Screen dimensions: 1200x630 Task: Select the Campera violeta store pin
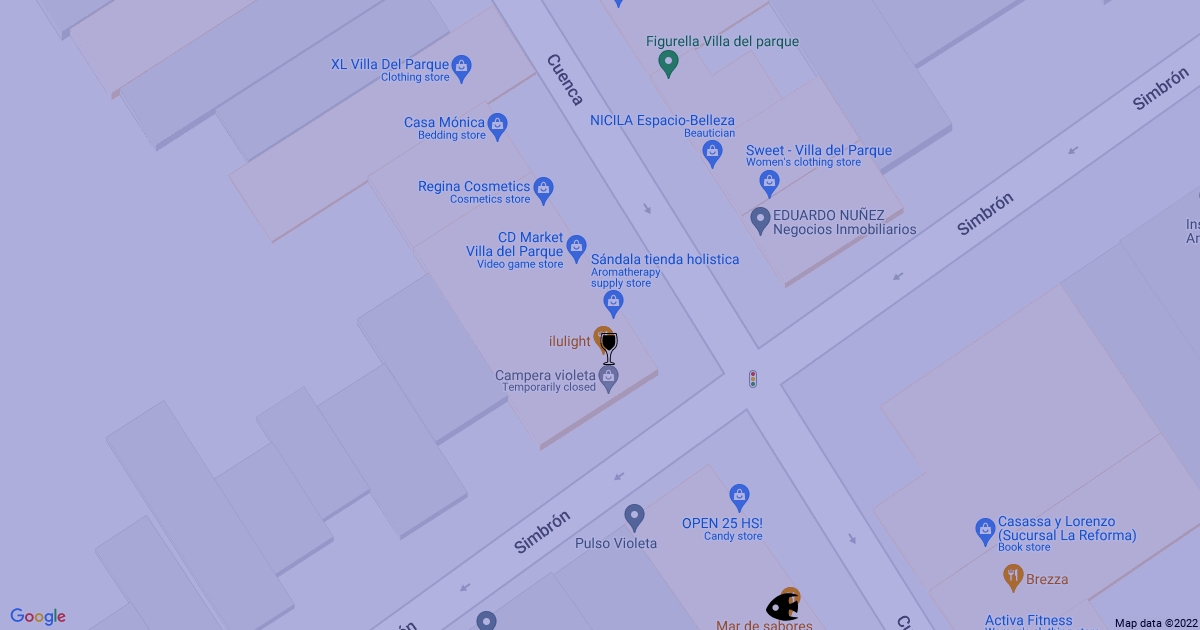pos(608,377)
